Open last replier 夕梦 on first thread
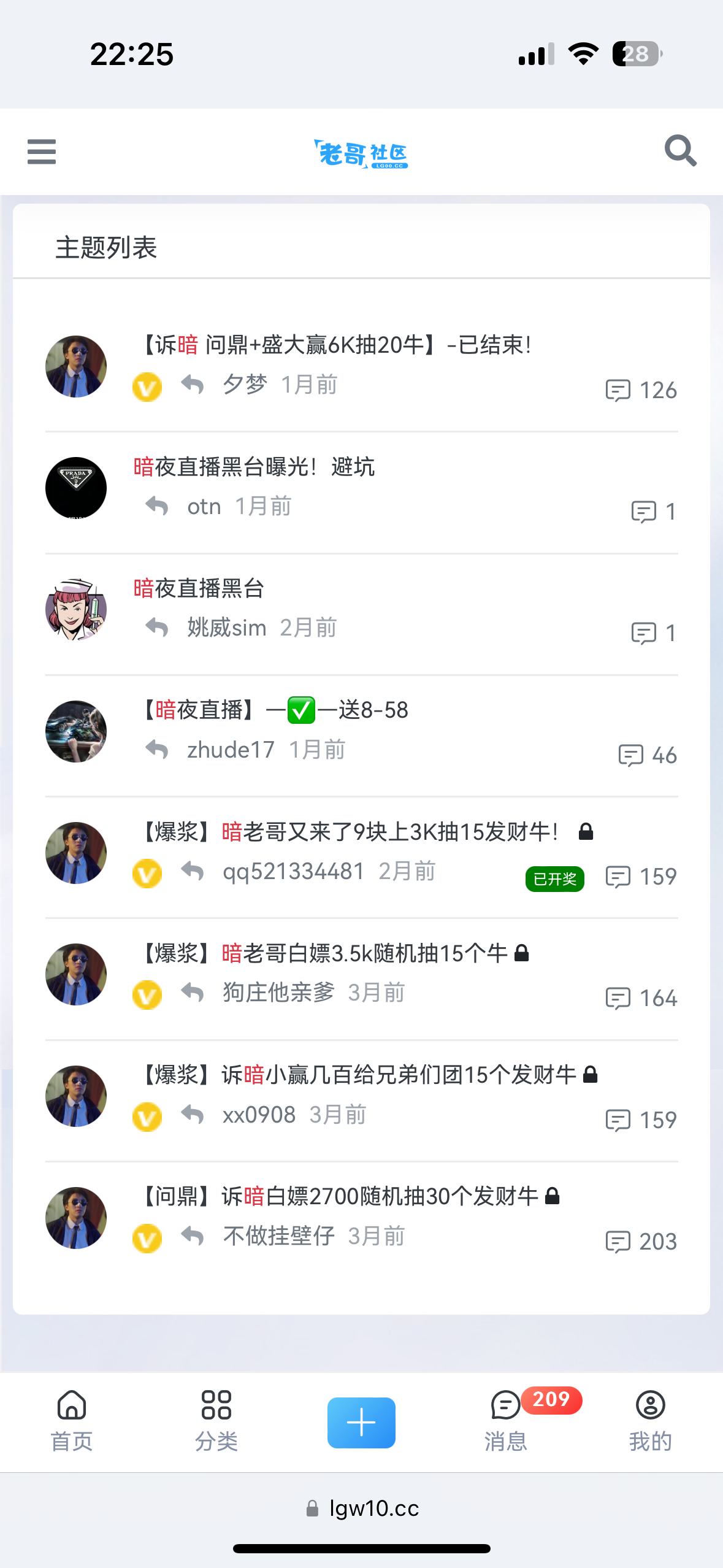This screenshot has height=1568, width=723. [245, 385]
